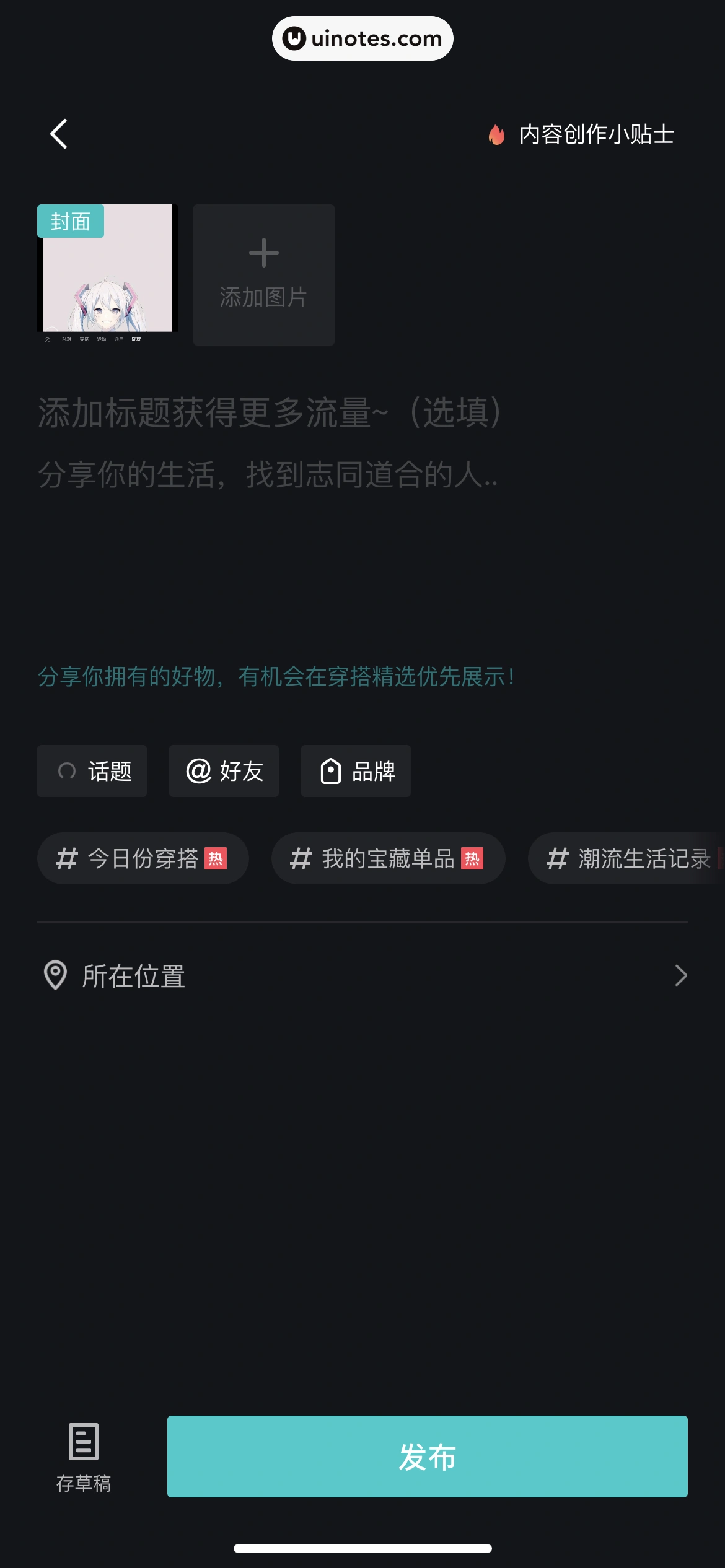Screen dimensions: 725x1568
Task: Select the 穿搭 cover label option
Action: (x=84, y=339)
